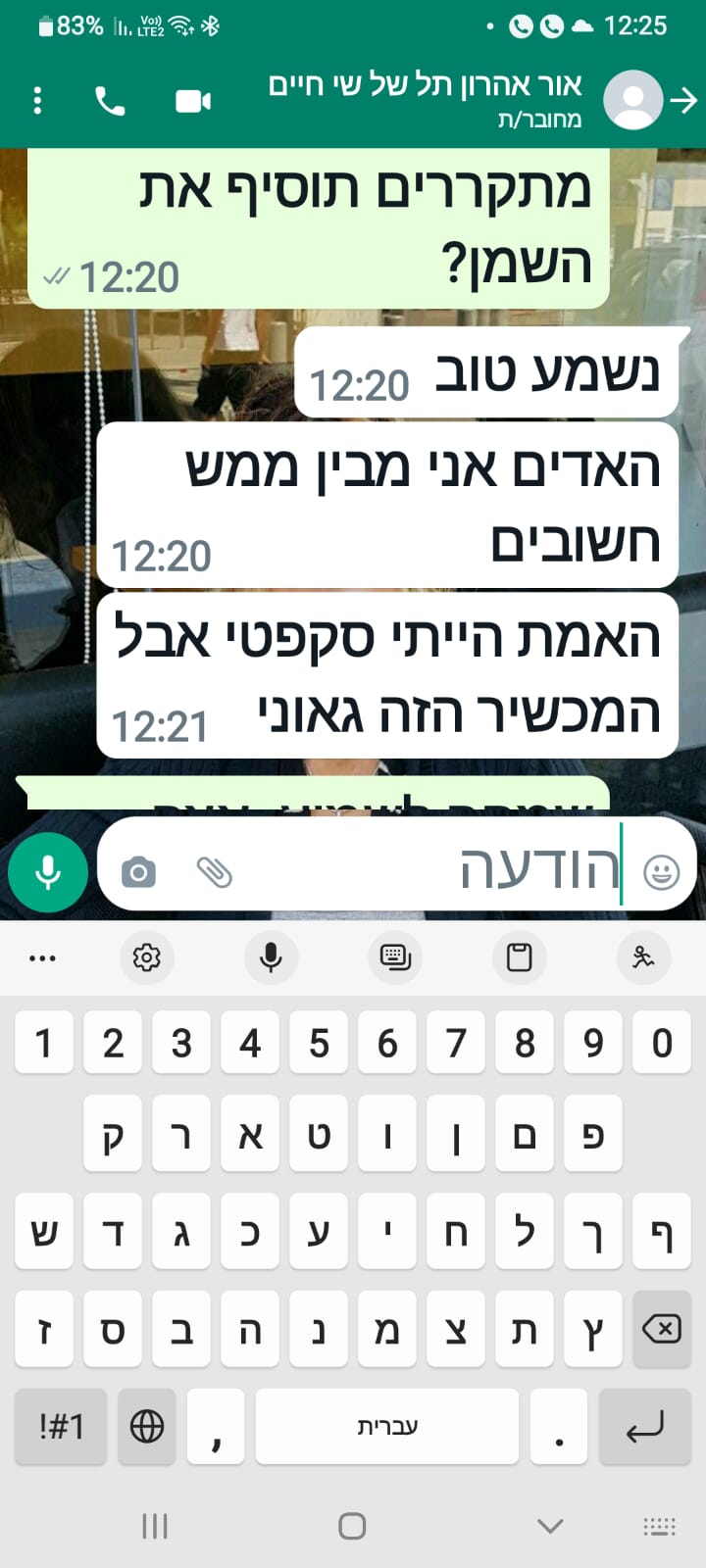The image size is (706, 1568).
Task: Expand more keyboard toolbar options
Action: pos(42,957)
